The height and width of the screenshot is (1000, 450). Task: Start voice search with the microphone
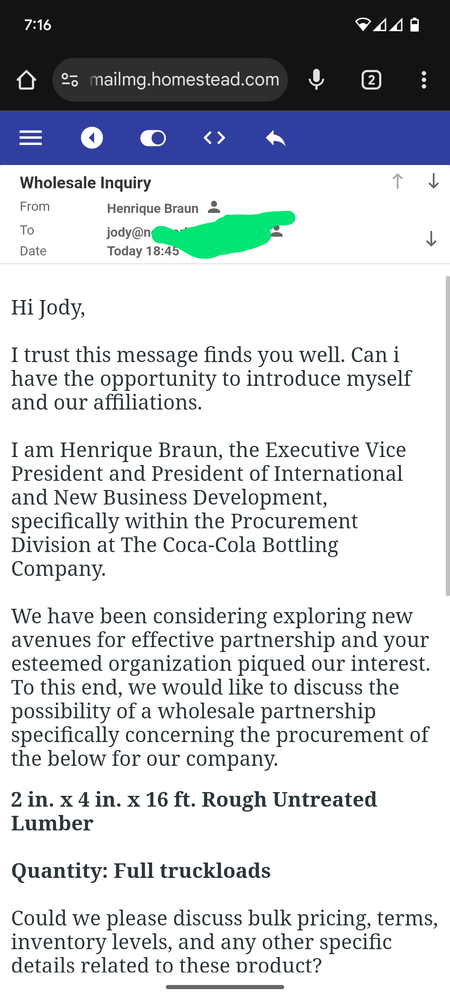pos(316,80)
